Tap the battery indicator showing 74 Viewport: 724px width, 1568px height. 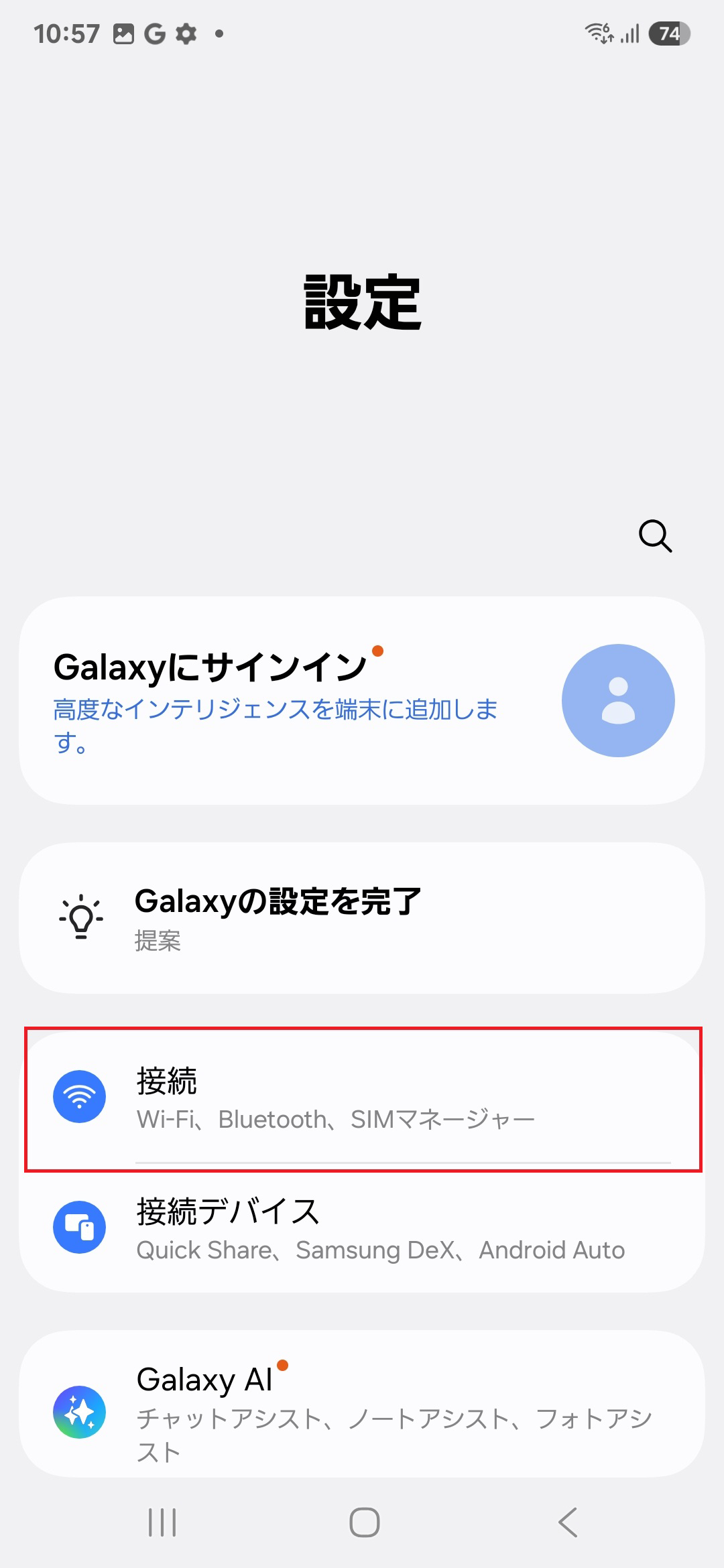[x=668, y=32]
